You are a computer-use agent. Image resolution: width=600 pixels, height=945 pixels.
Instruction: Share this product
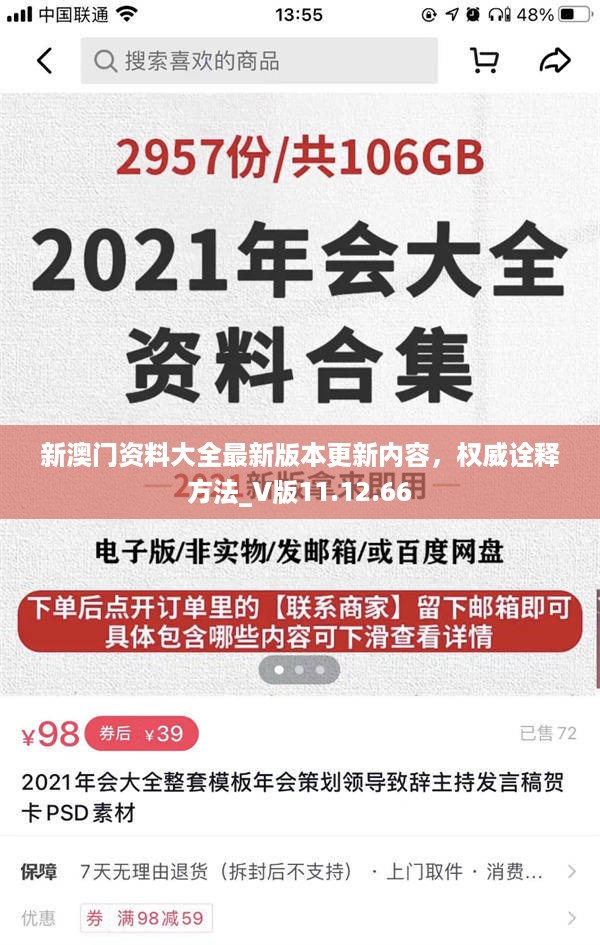(x=553, y=61)
